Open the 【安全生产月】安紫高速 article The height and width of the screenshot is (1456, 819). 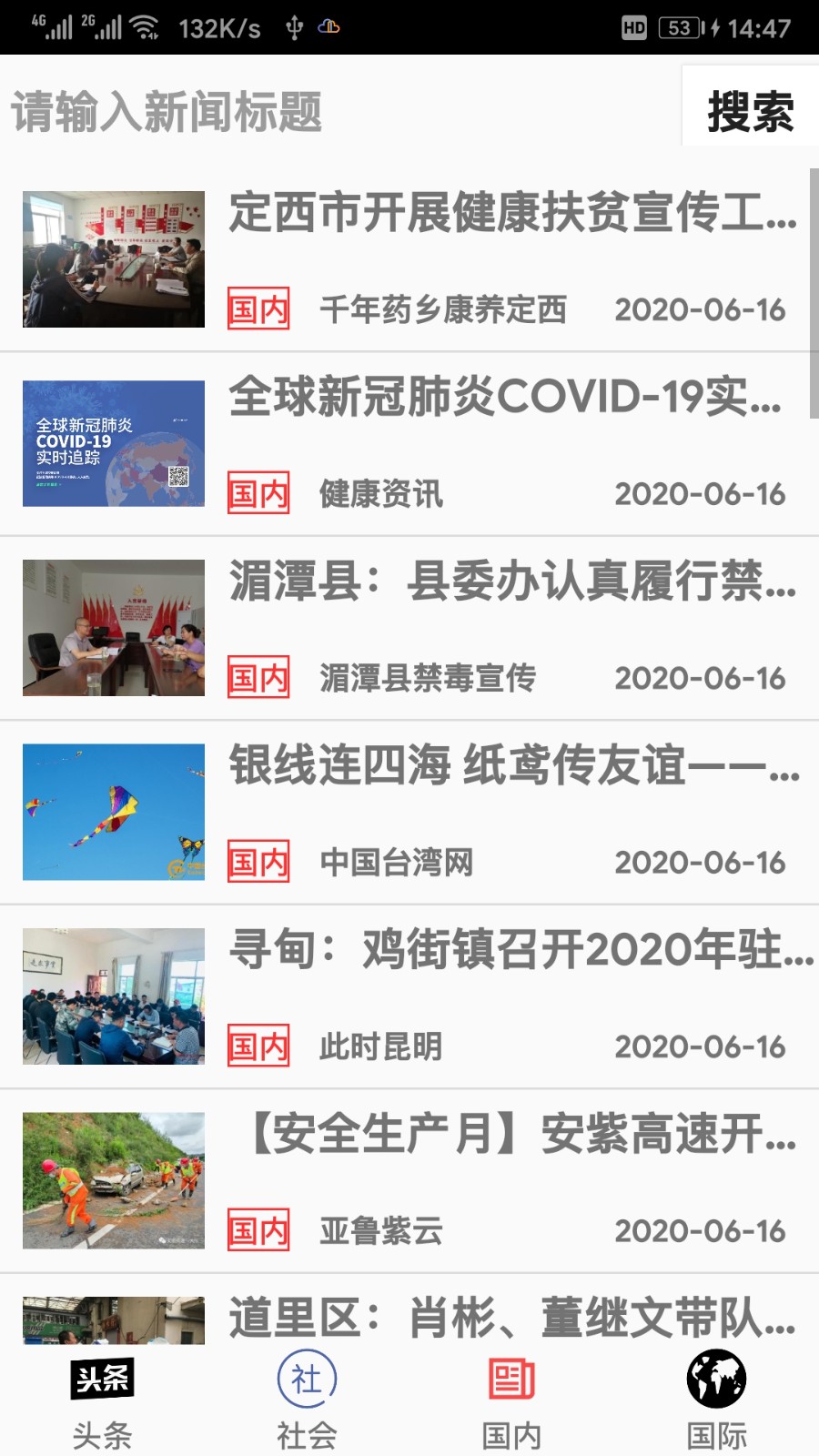pos(521,1135)
